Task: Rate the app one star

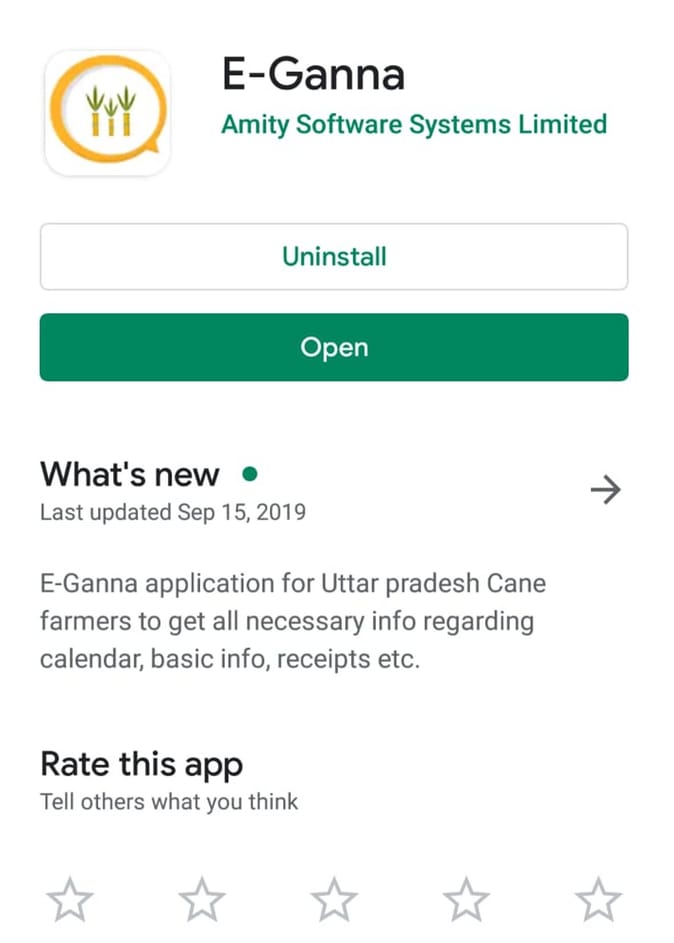Action: point(70,900)
